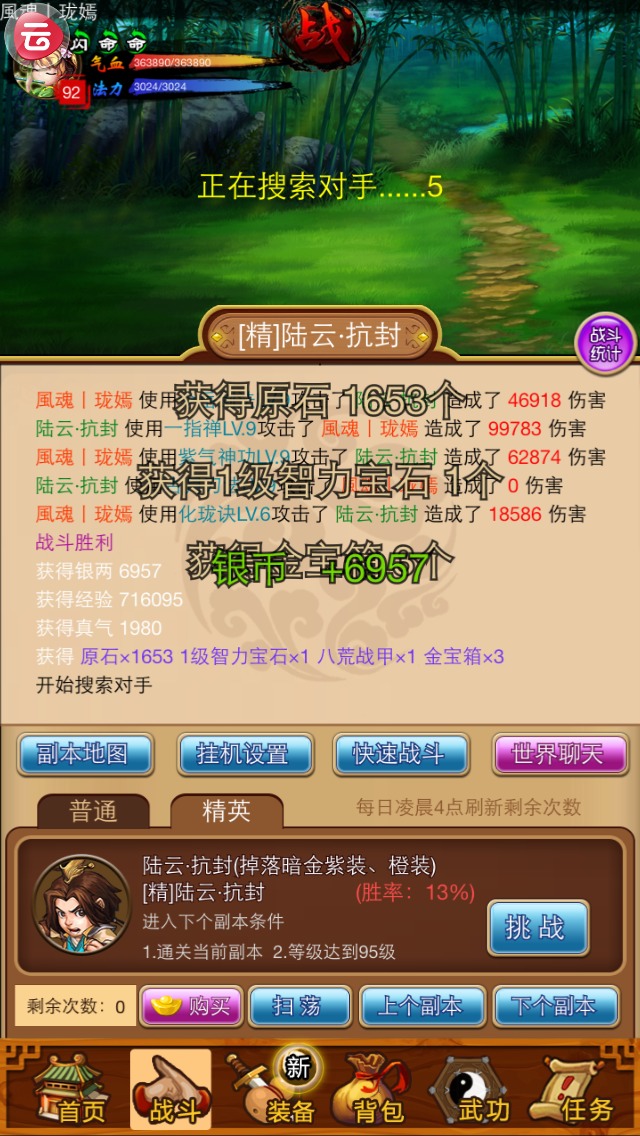Start 快速战斗 quick battle

point(399,754)
